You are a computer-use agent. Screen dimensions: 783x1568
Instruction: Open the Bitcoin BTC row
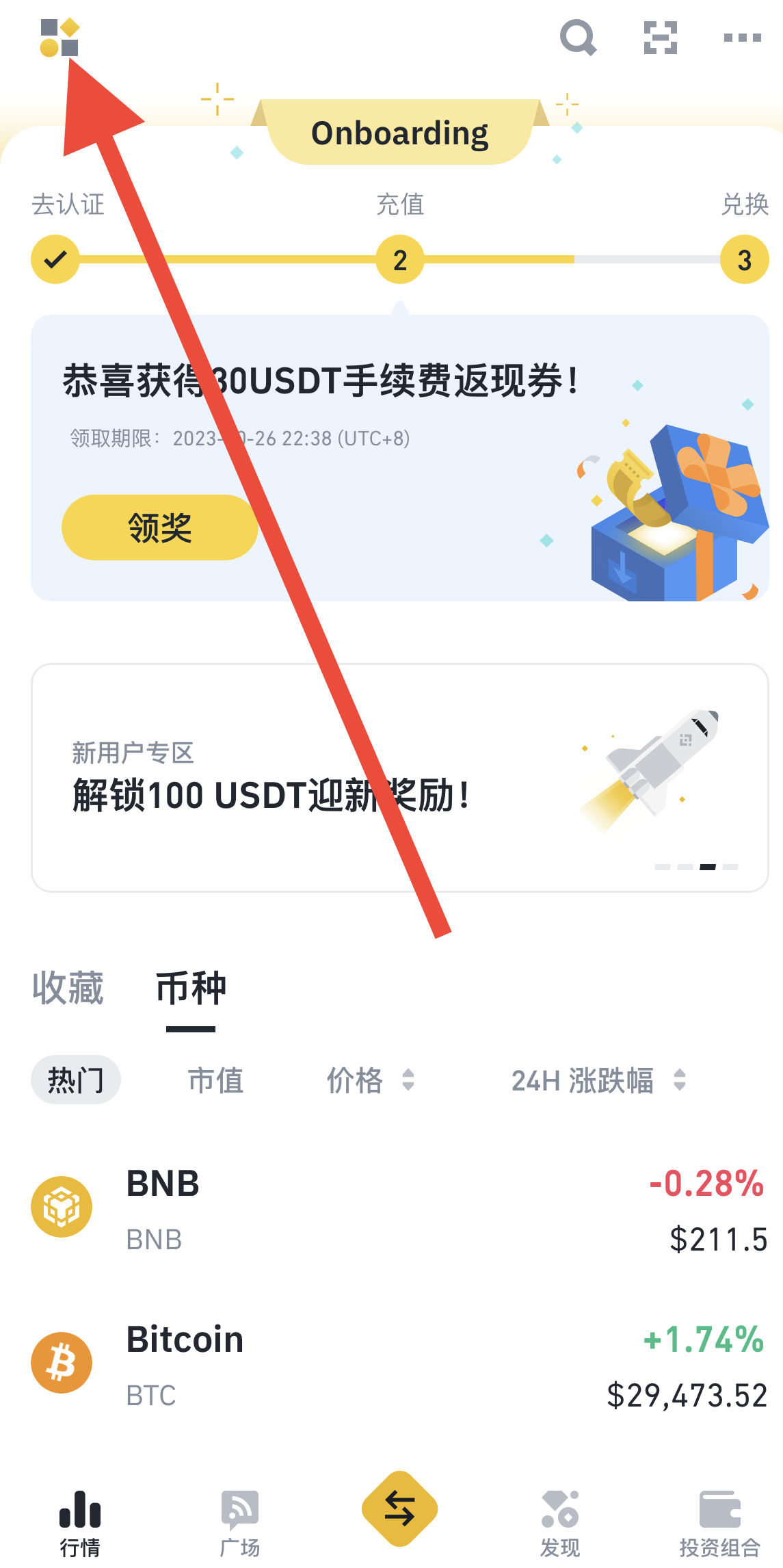click(400, 1365)
